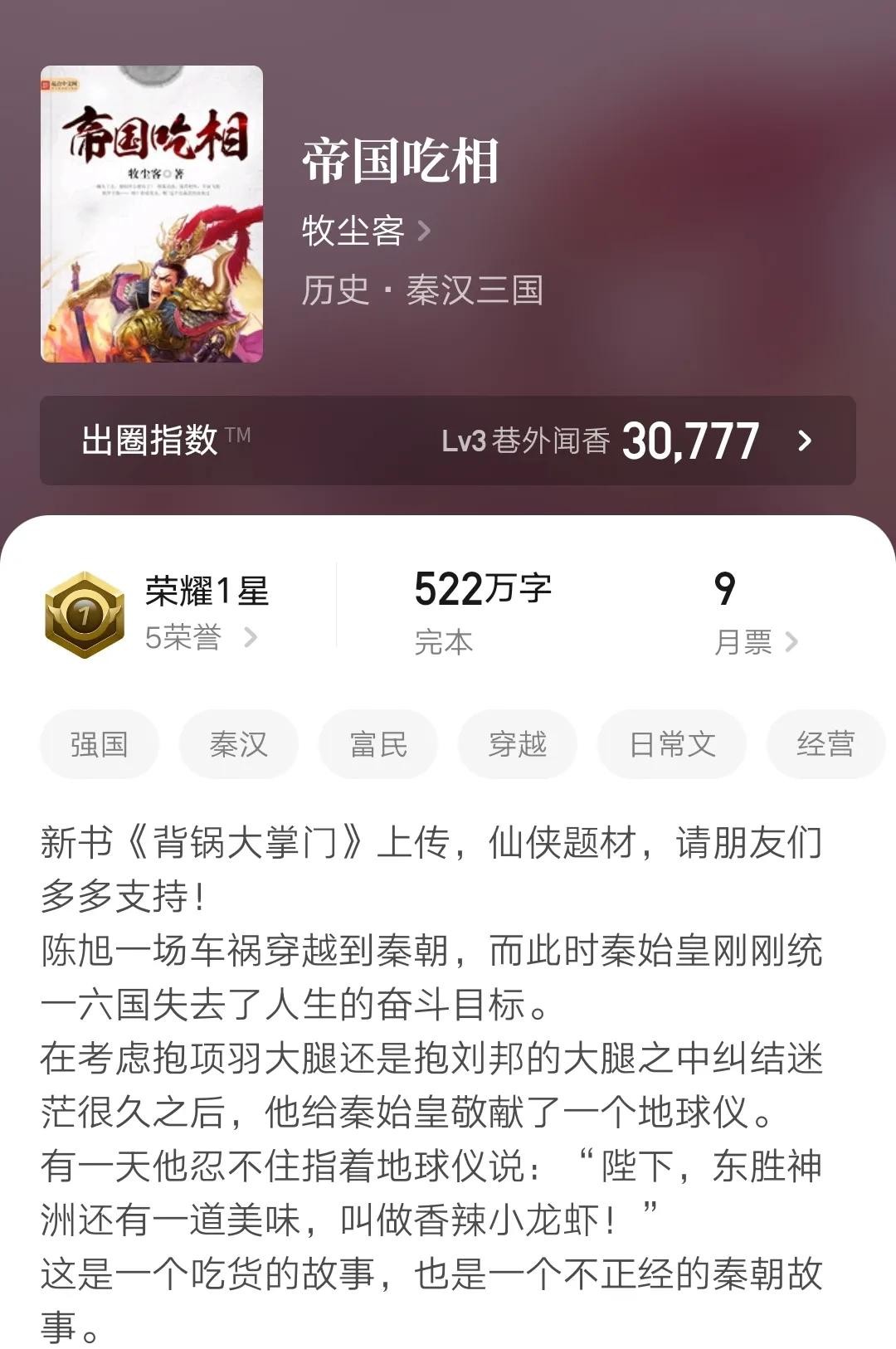Open the 帝国吃相 book cover image

pyautogui.click(x=152, y=214)
